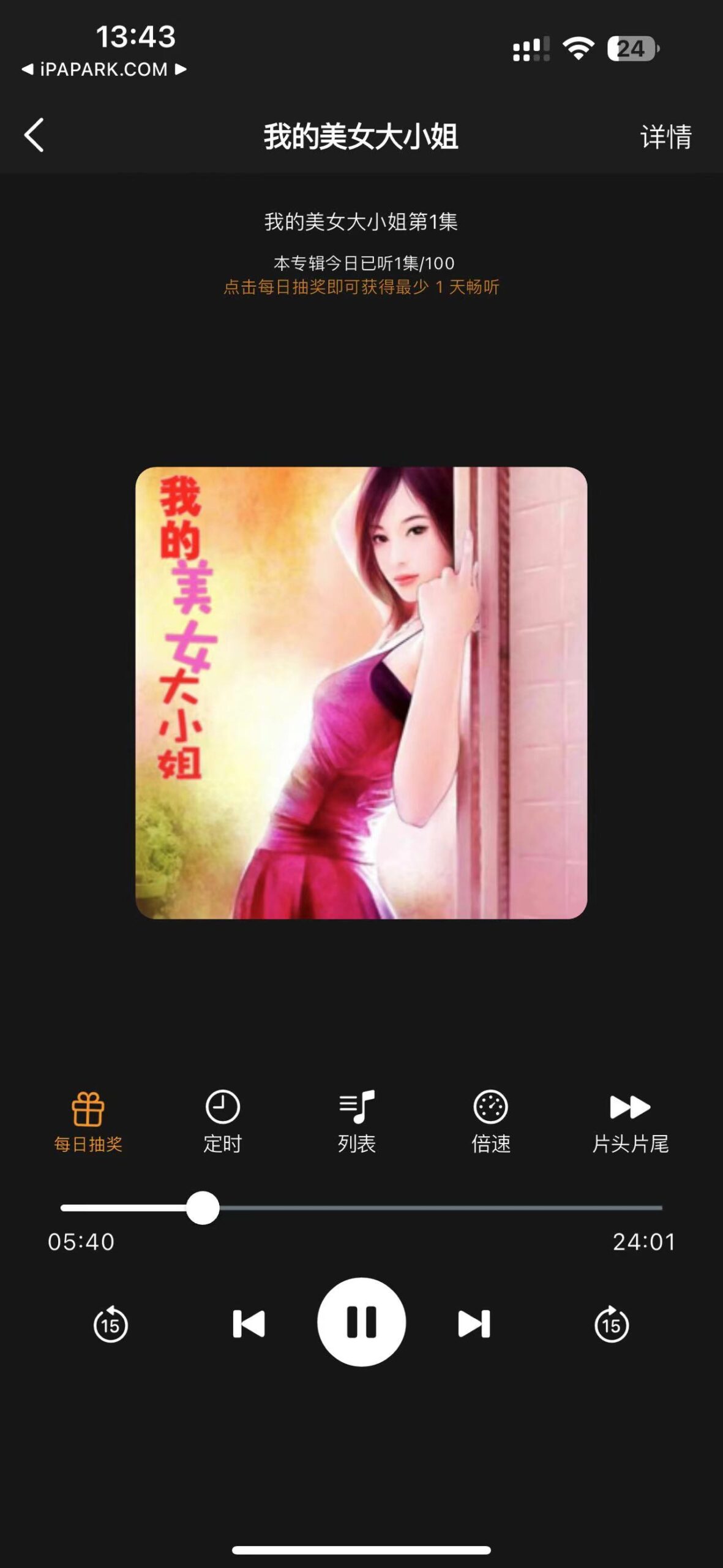723x1568 pixels.
Task: Tap the listening counter 本专辑今日已听1集/100
Action: [x=361, y=262]
